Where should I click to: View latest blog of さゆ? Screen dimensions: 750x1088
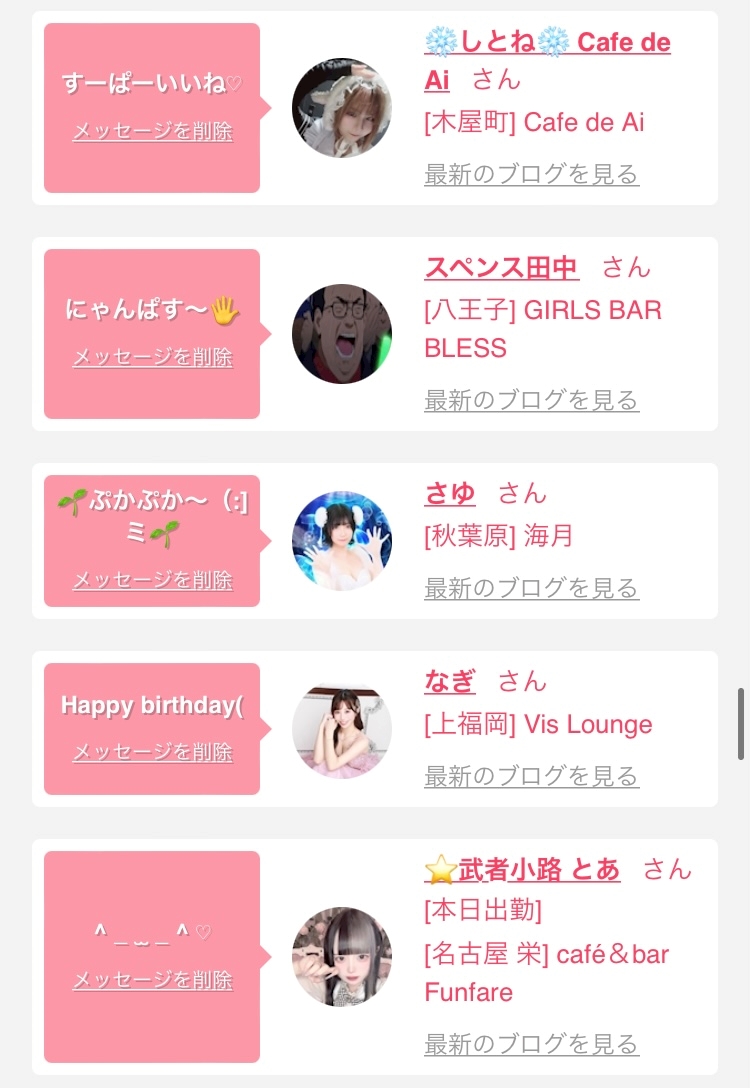click(531, 588)
